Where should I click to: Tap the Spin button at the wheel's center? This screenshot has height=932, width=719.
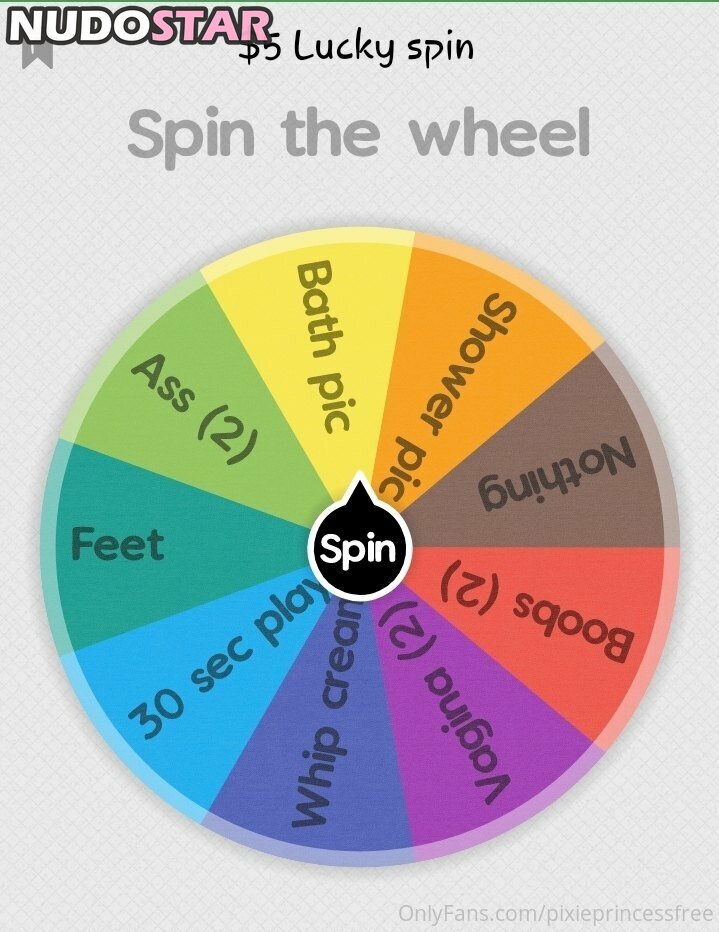360,549
